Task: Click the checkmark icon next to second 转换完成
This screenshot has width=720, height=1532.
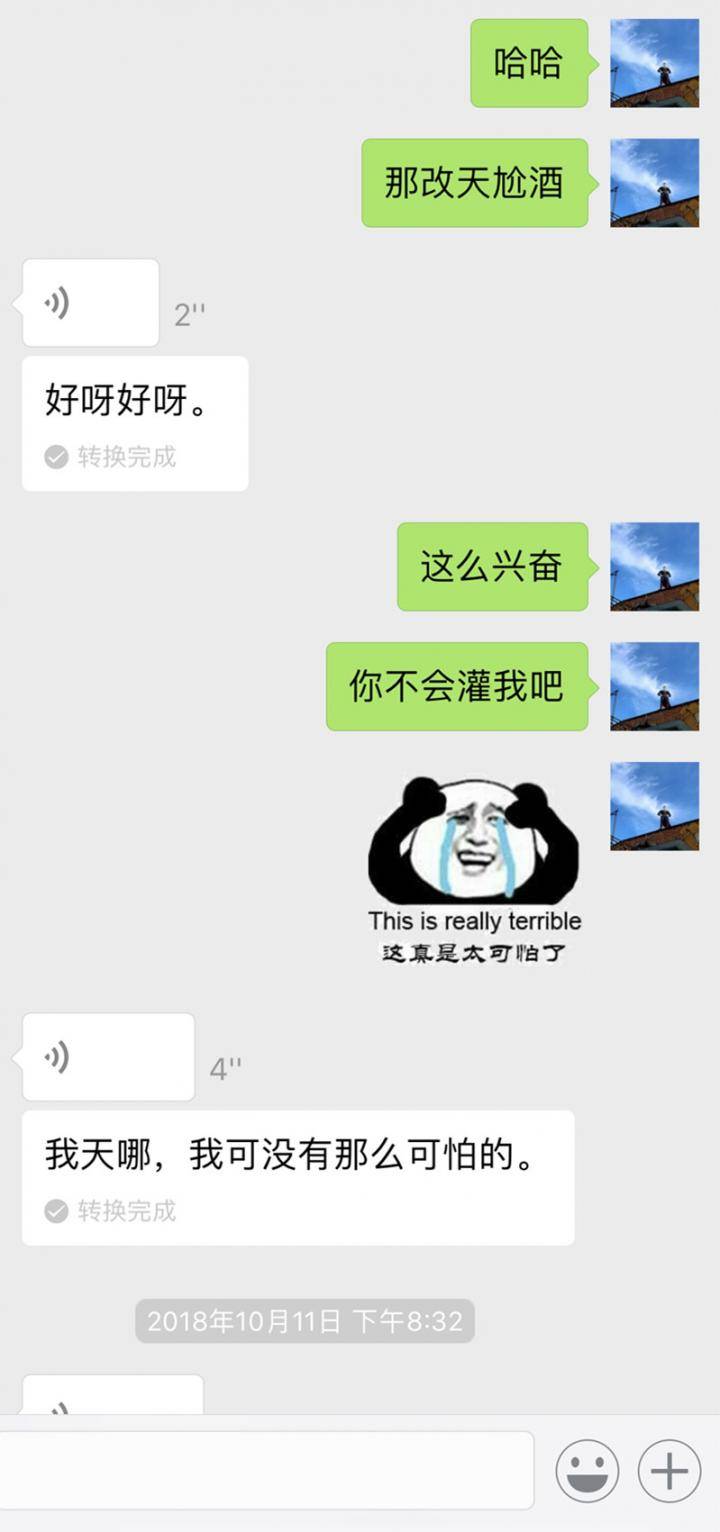Action: point(55,1211)
